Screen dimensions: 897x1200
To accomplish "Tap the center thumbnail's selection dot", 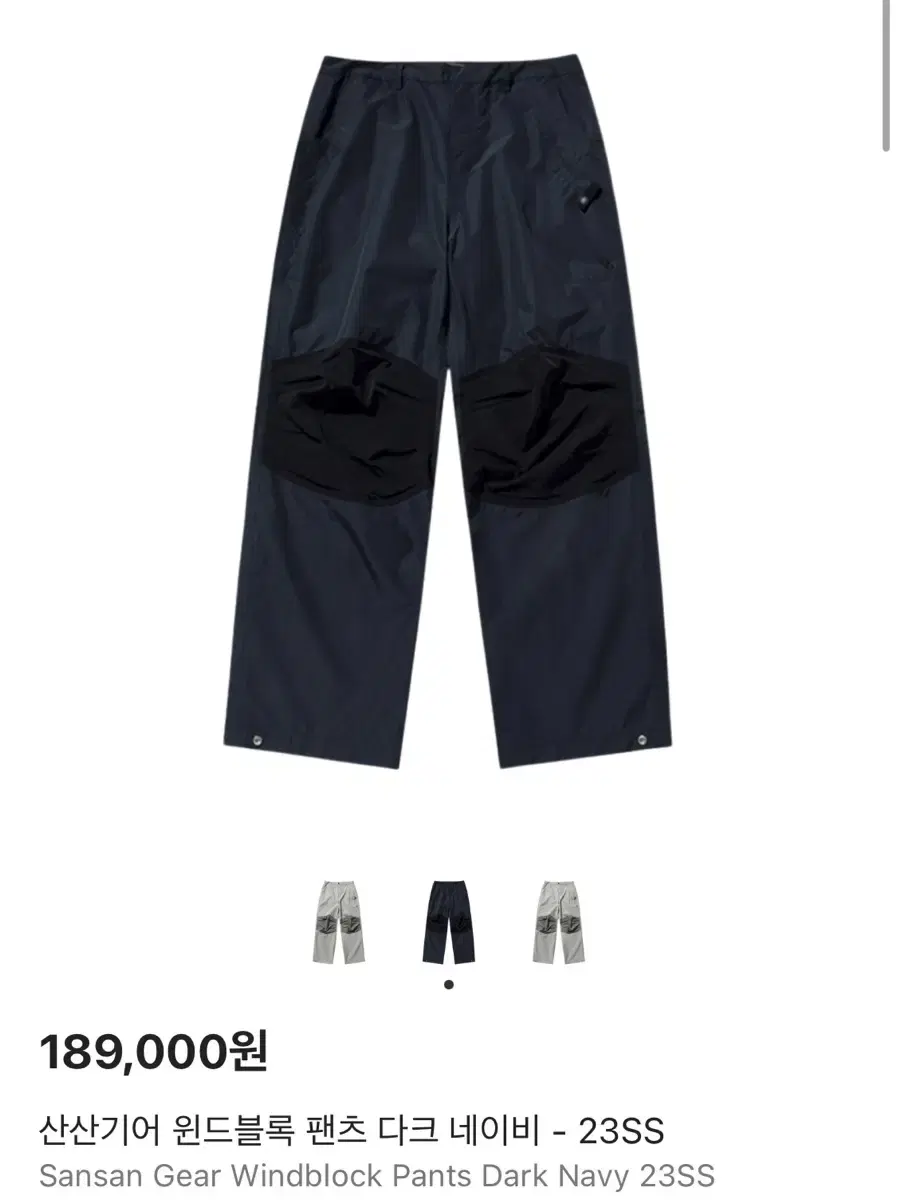I will click(448, 983).
